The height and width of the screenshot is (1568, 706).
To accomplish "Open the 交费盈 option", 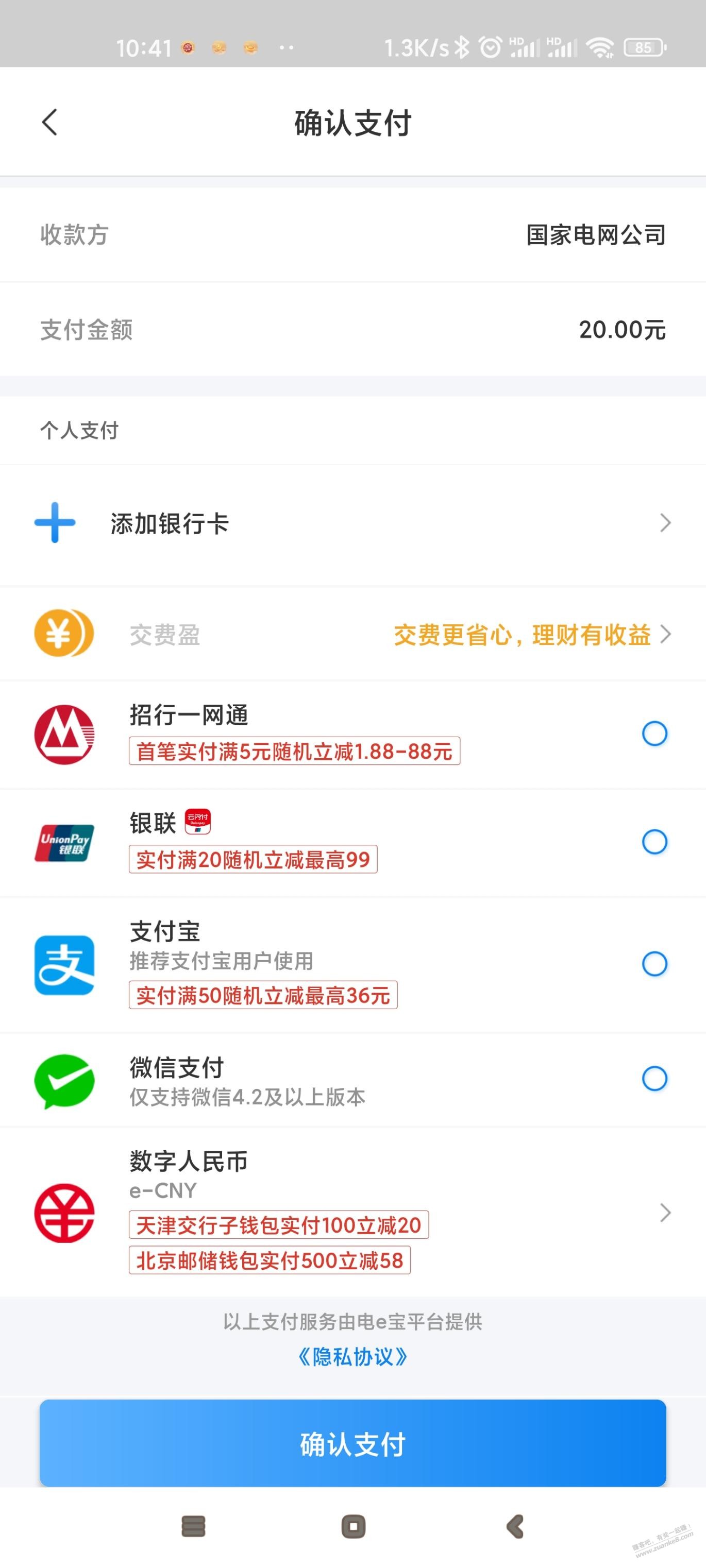I will click(352, 634).
